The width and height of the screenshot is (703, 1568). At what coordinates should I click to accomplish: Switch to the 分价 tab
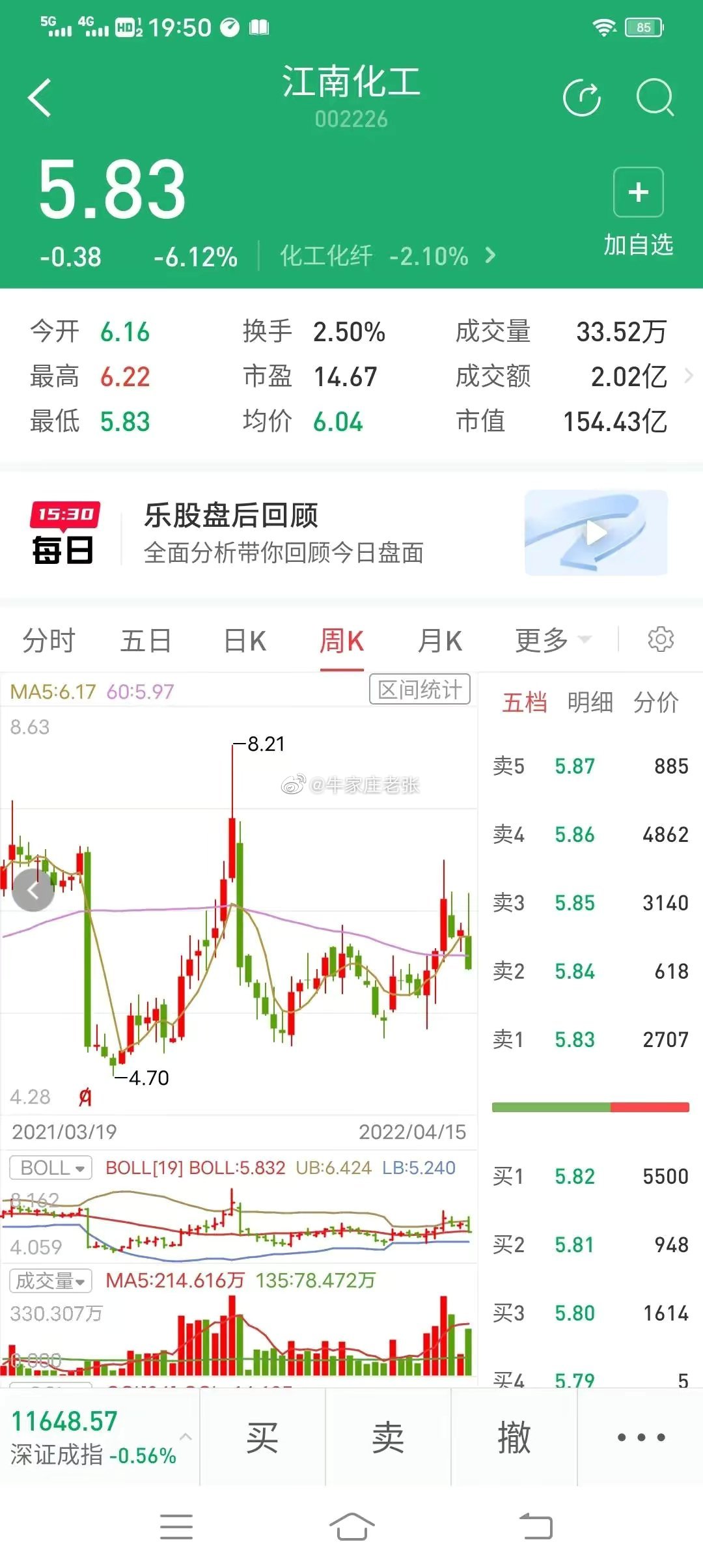click(656, 703)
